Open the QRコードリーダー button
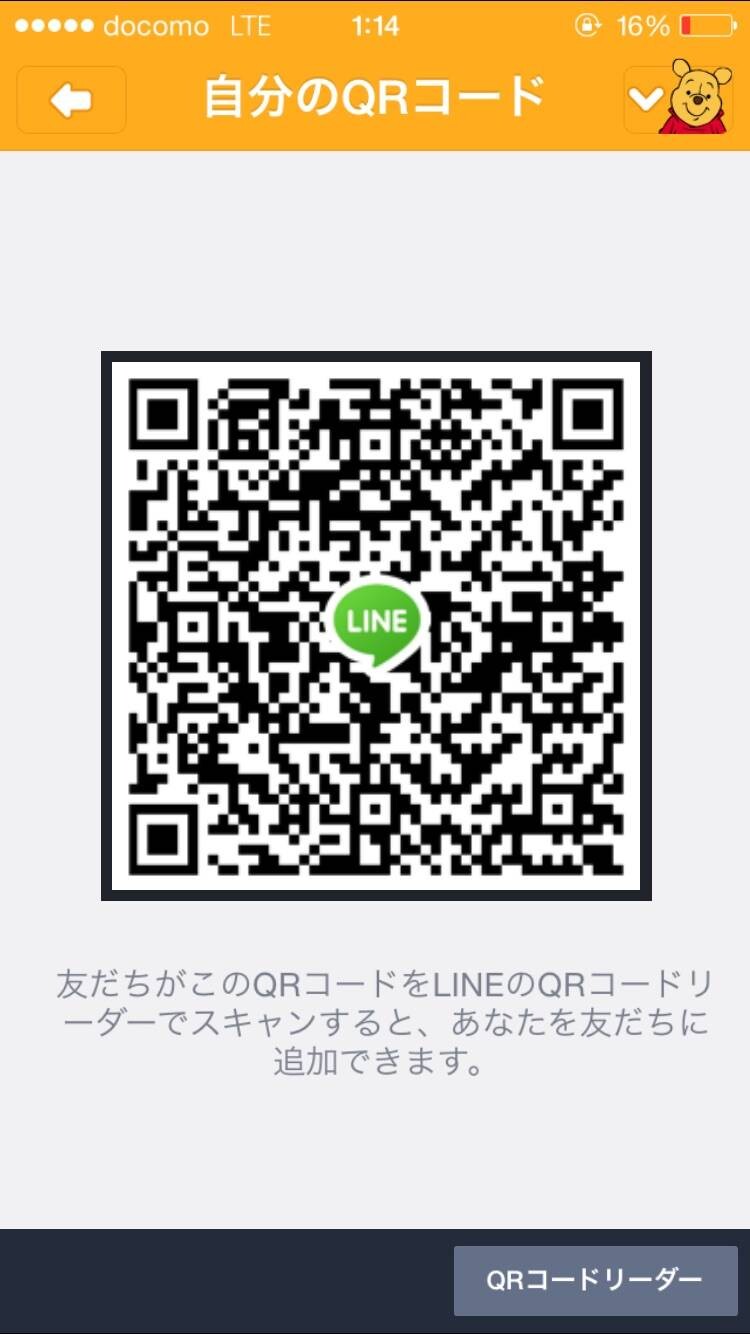Image resolution: width=750 pixels, height=1334 pixels. 595,1280
